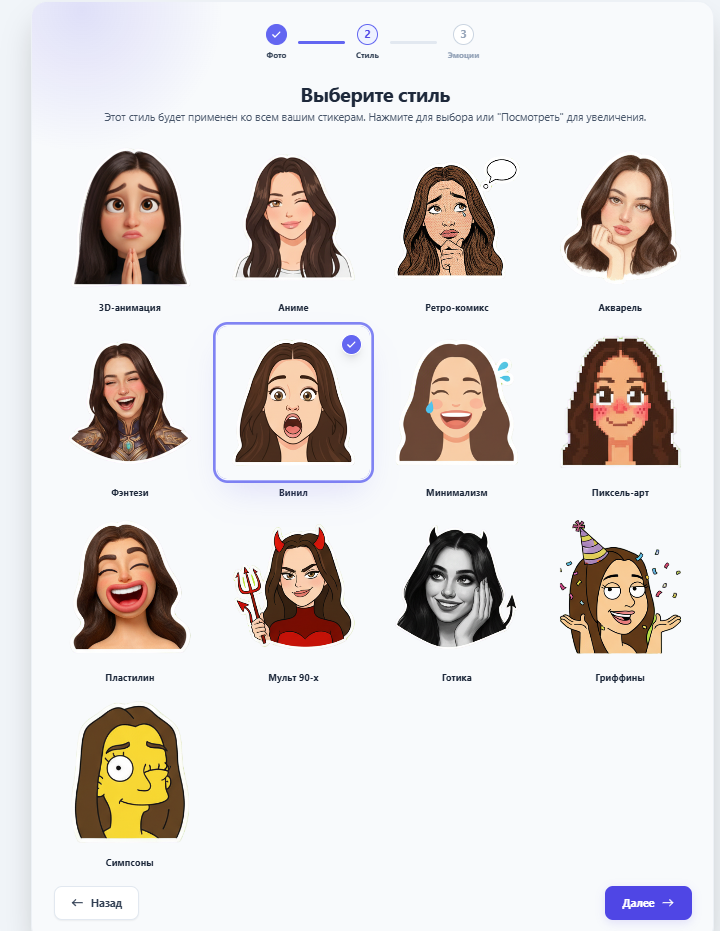Select the 3D-анимация style
The height and width of the screenshot is (931, 720).
click(x=130, y=220)
